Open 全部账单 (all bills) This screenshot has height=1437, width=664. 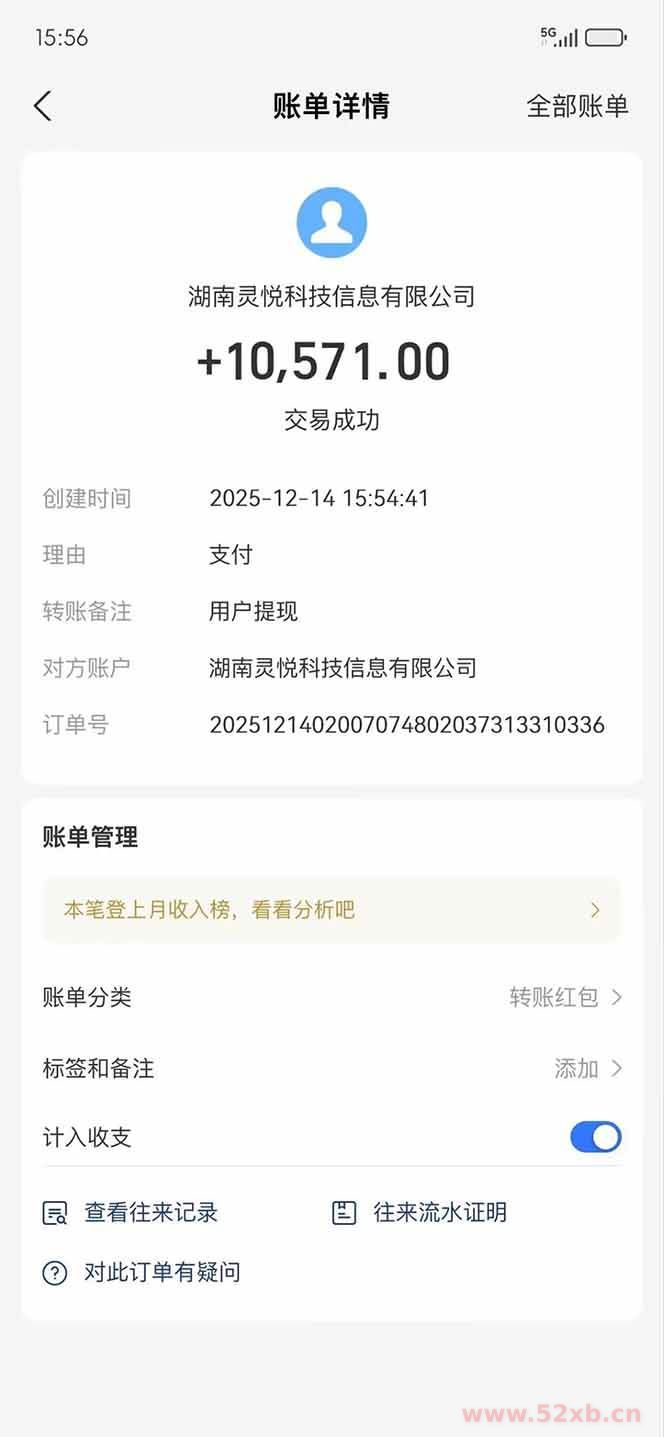(x=577, y=106)
